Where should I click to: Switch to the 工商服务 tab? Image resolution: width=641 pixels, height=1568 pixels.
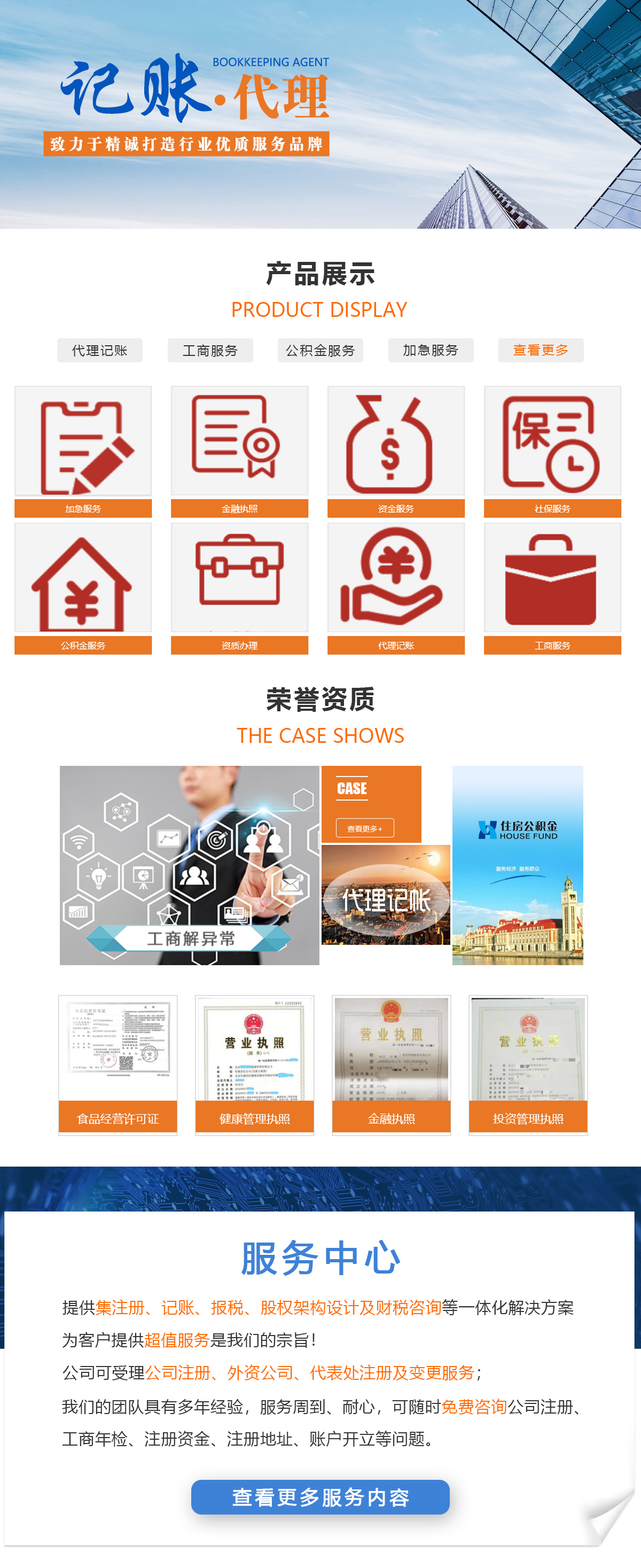[x=210, y=351]
